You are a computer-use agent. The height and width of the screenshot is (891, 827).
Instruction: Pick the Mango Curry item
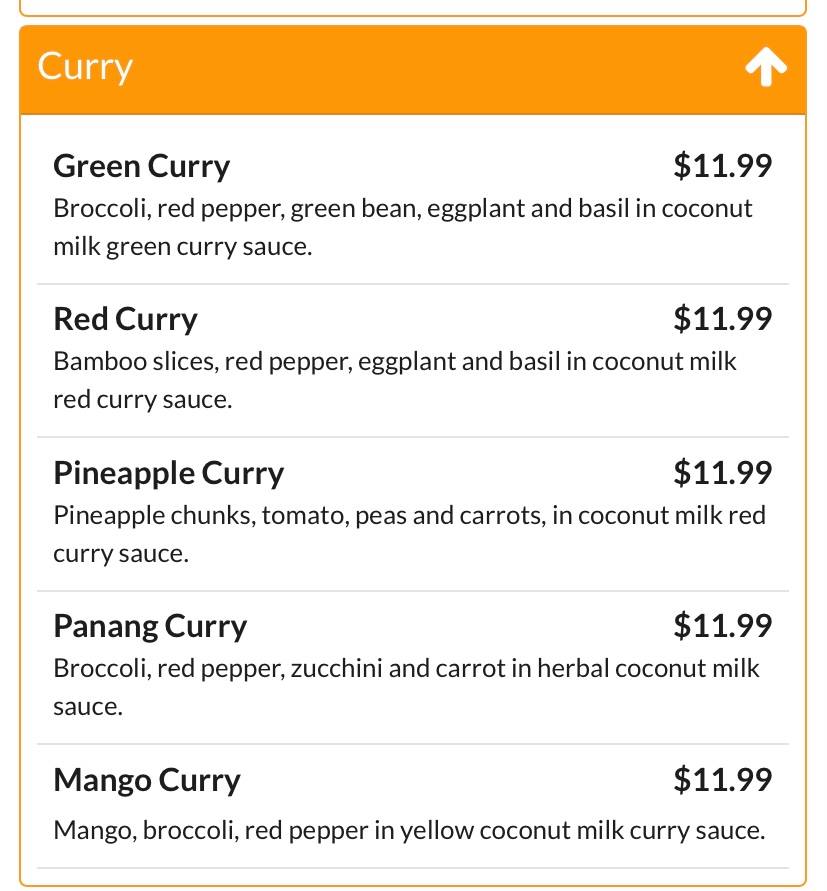[147, 780]
